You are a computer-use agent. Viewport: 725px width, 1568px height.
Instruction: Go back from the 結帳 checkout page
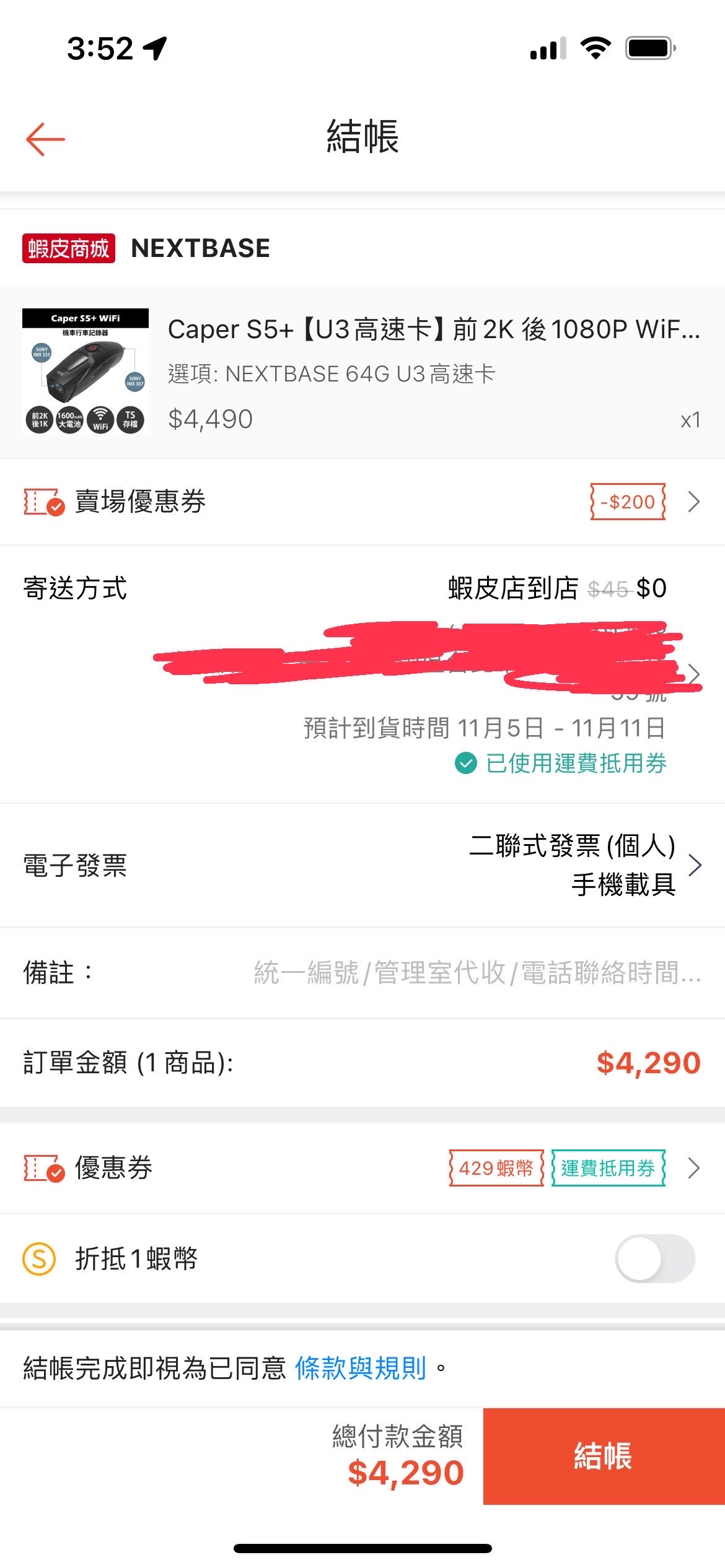point(45,139)
